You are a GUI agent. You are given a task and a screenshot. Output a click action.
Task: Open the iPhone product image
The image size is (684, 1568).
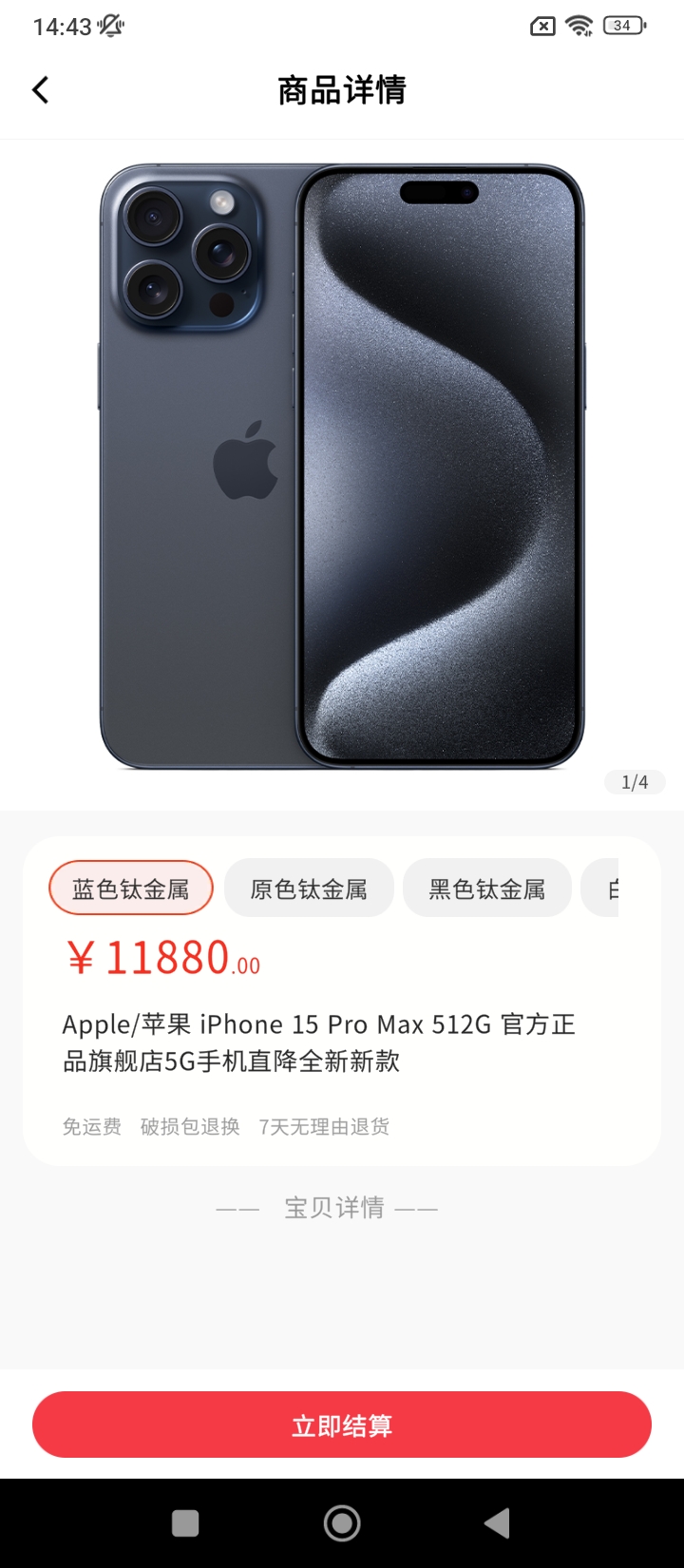click(342, 466)
